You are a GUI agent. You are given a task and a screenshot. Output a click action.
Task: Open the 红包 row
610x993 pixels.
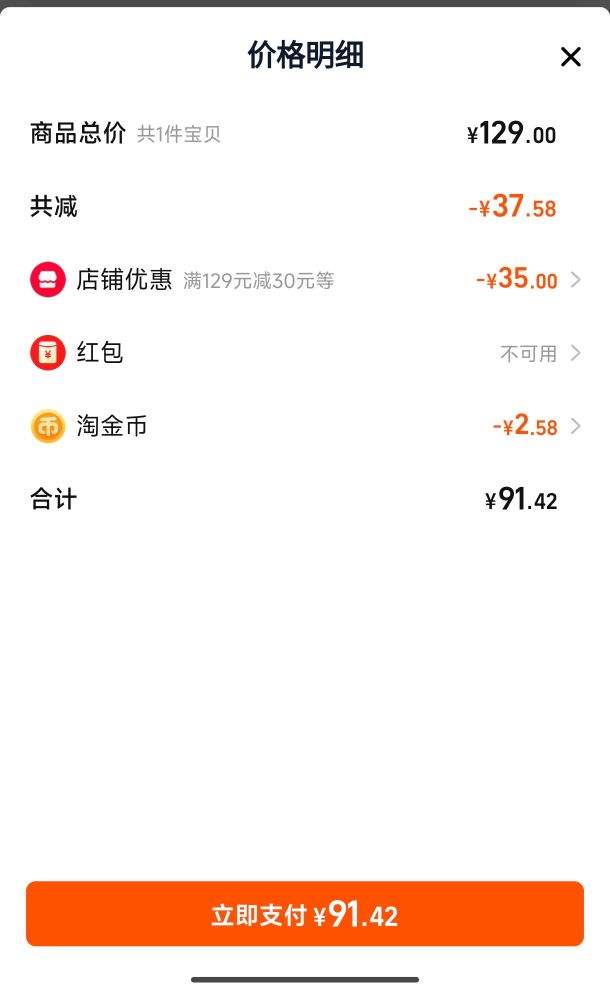tap(305, 352)
